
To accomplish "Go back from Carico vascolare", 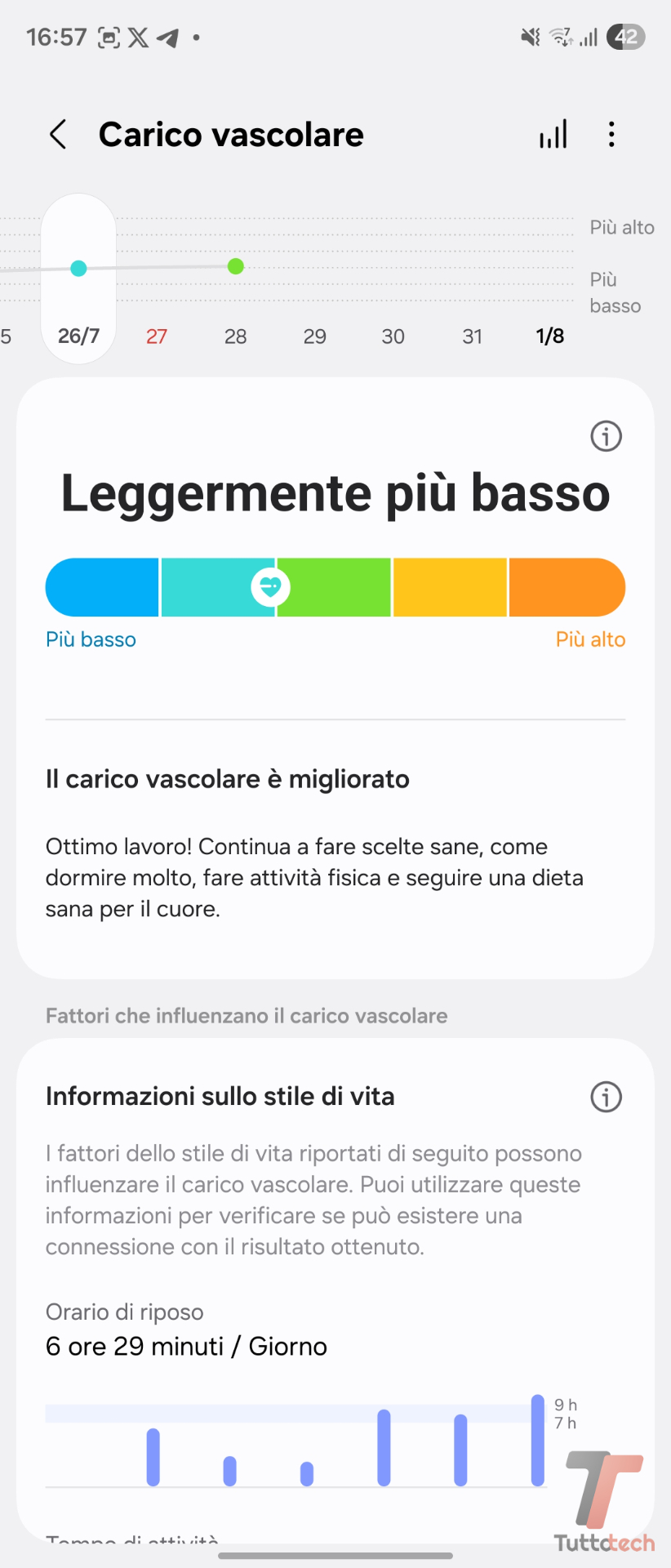I will coord(58,135).
